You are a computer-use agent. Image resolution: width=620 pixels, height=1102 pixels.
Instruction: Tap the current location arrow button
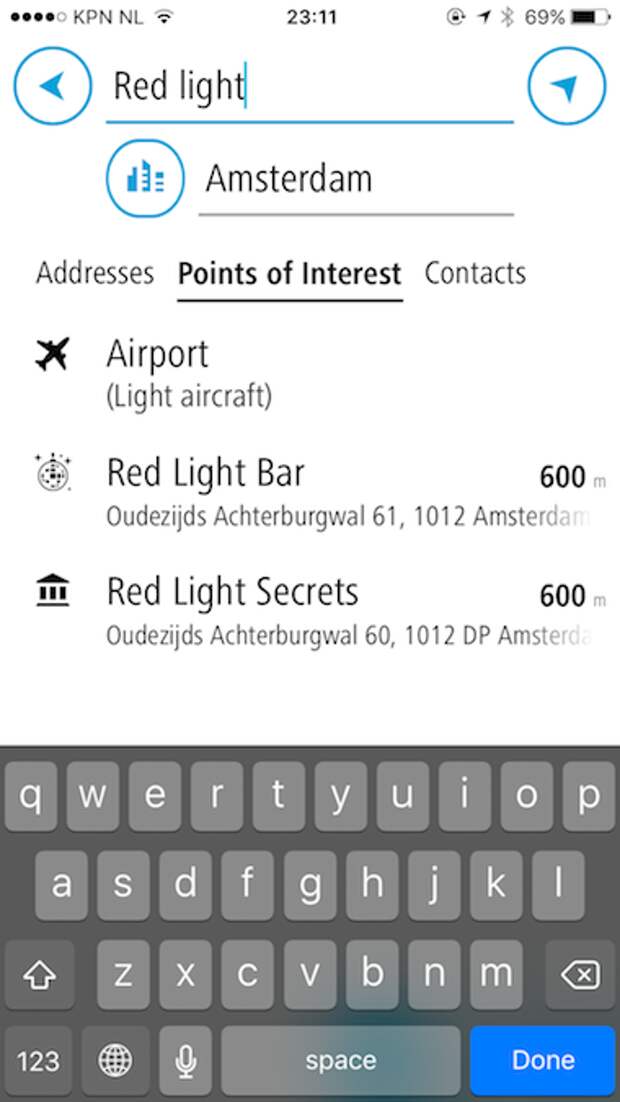(x=567, y=86)
